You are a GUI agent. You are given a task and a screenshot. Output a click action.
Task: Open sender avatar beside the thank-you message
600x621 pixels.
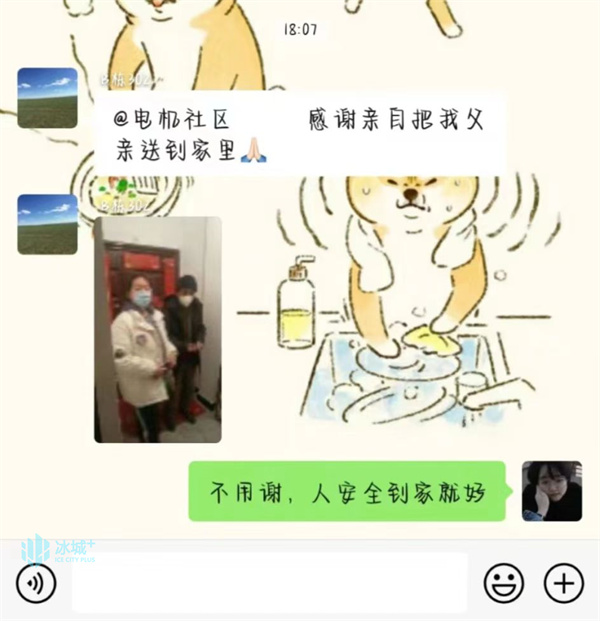(47, 98)
